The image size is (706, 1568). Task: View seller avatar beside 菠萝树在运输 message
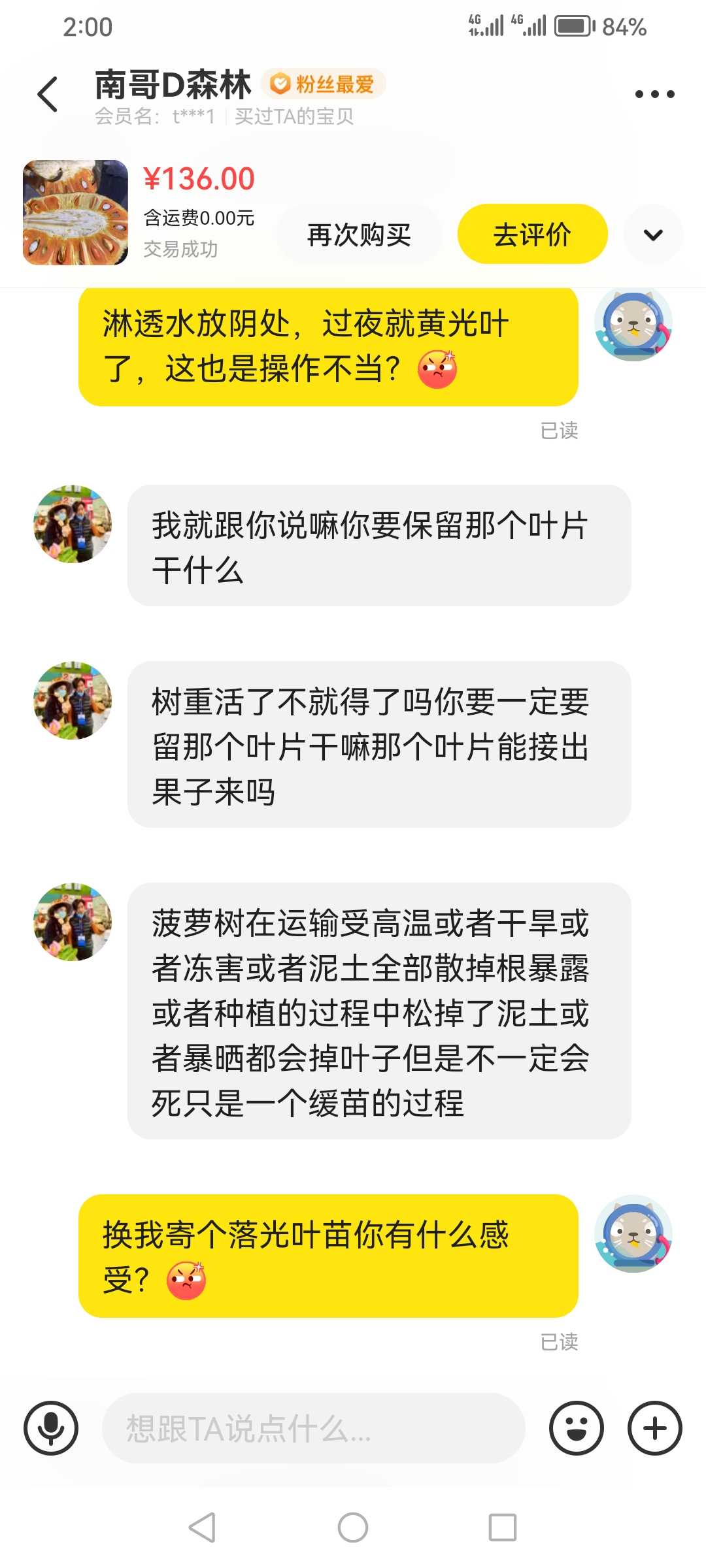(x=73, y=922)
